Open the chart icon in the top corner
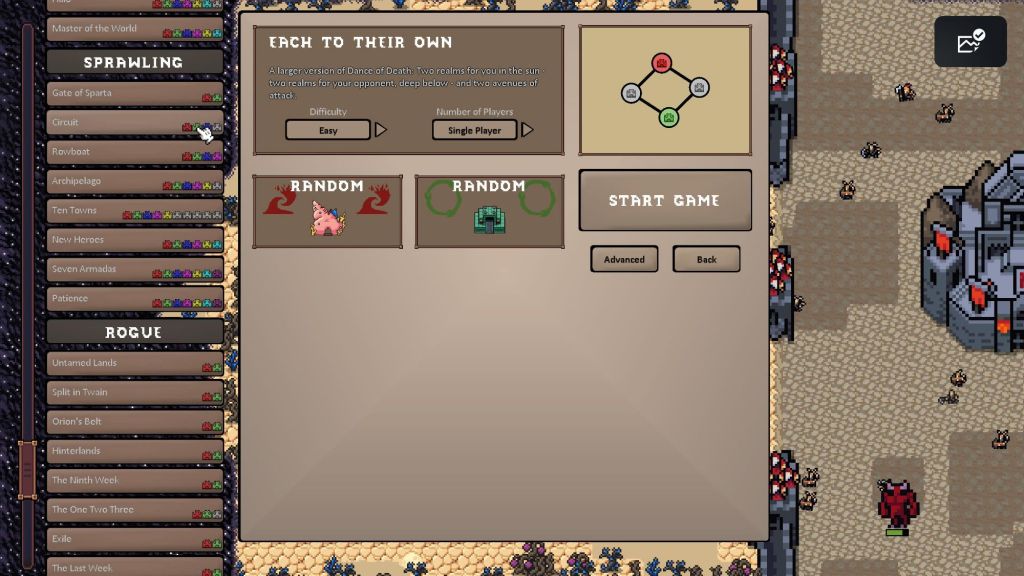Viewport: 1024px width, 576px height. [x=970, y=42]
